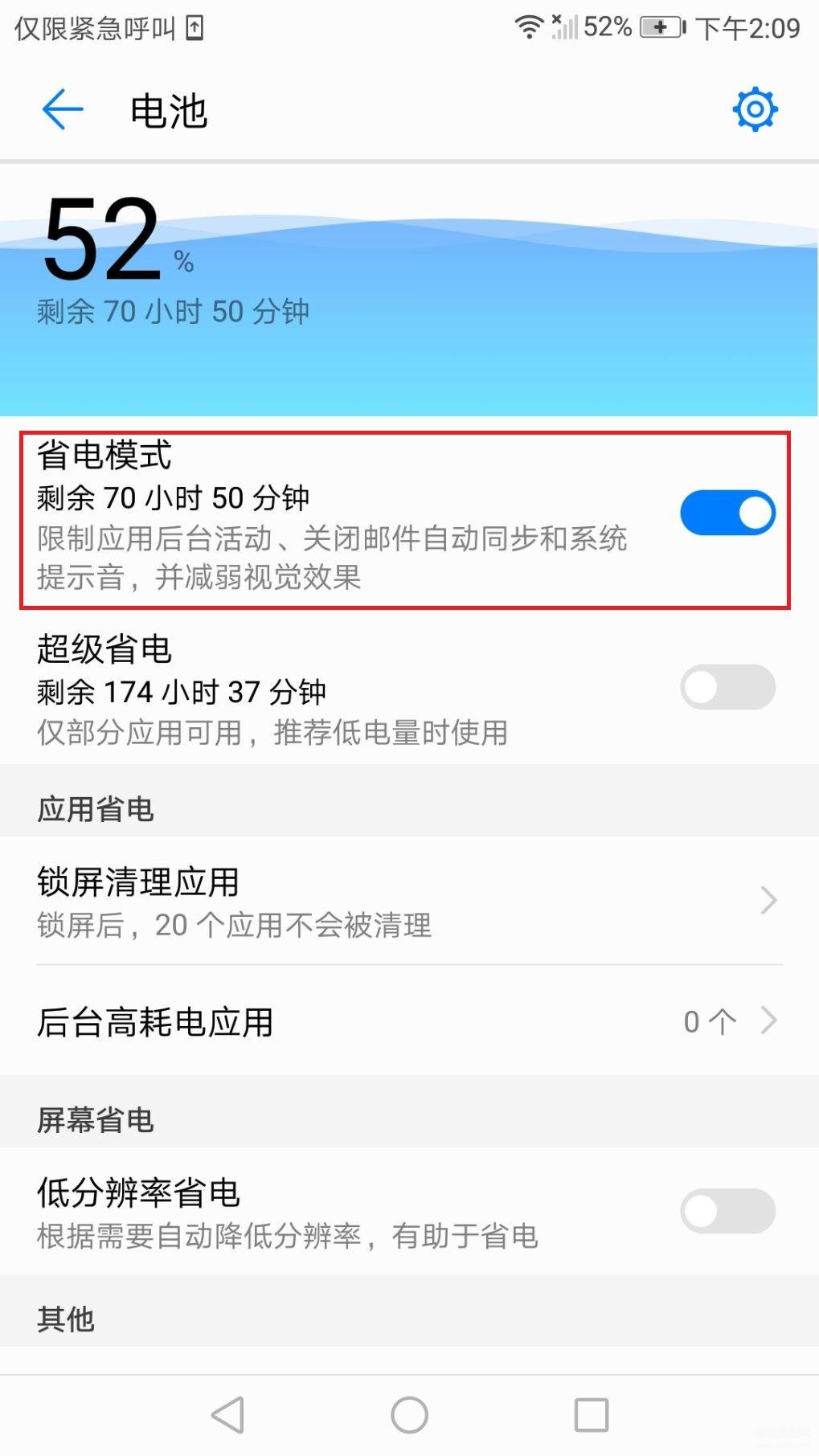The height and width of the screenshot is (1456, 819).
Task: Go back from the 电池 screen
Action: tap(63, 110)
